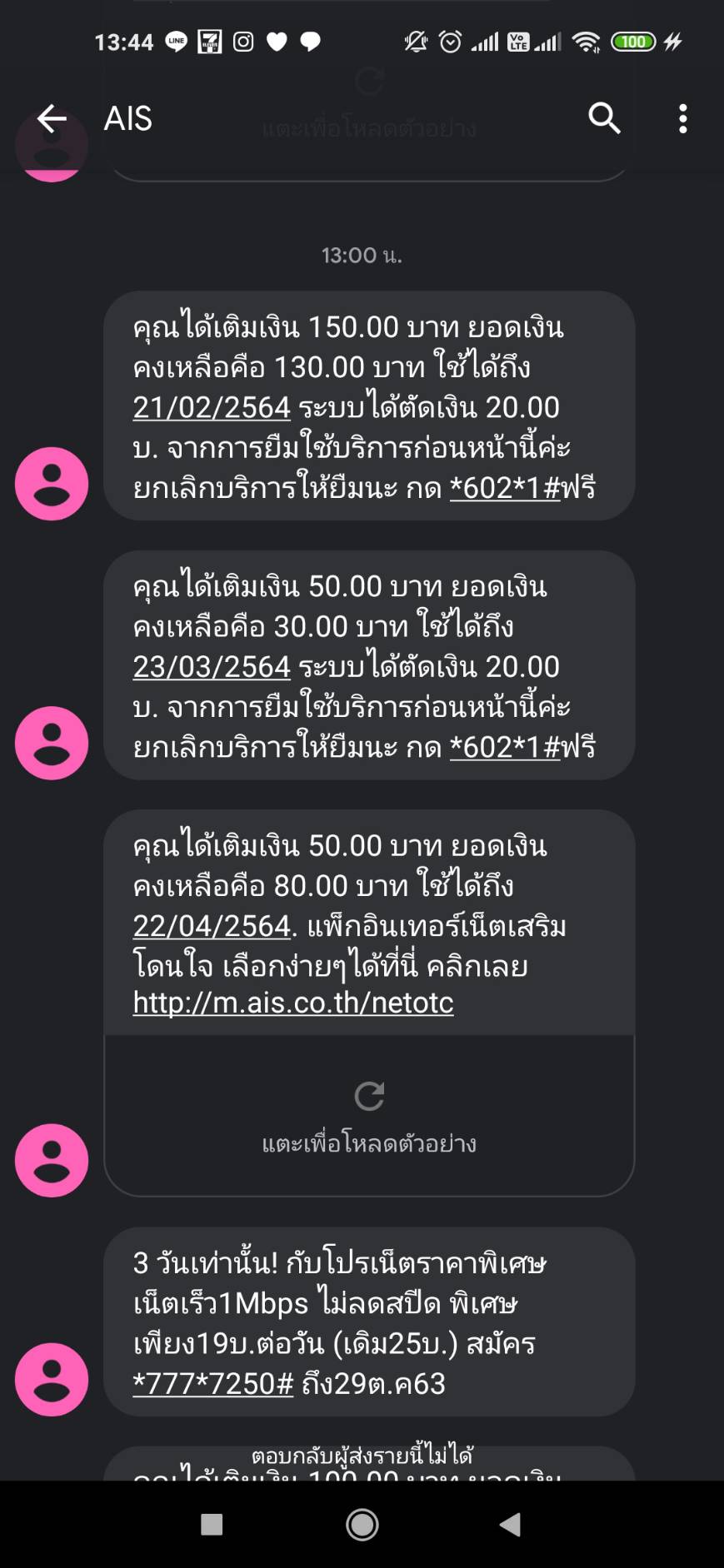Open the three-dot overflow menu

[683, 118]
